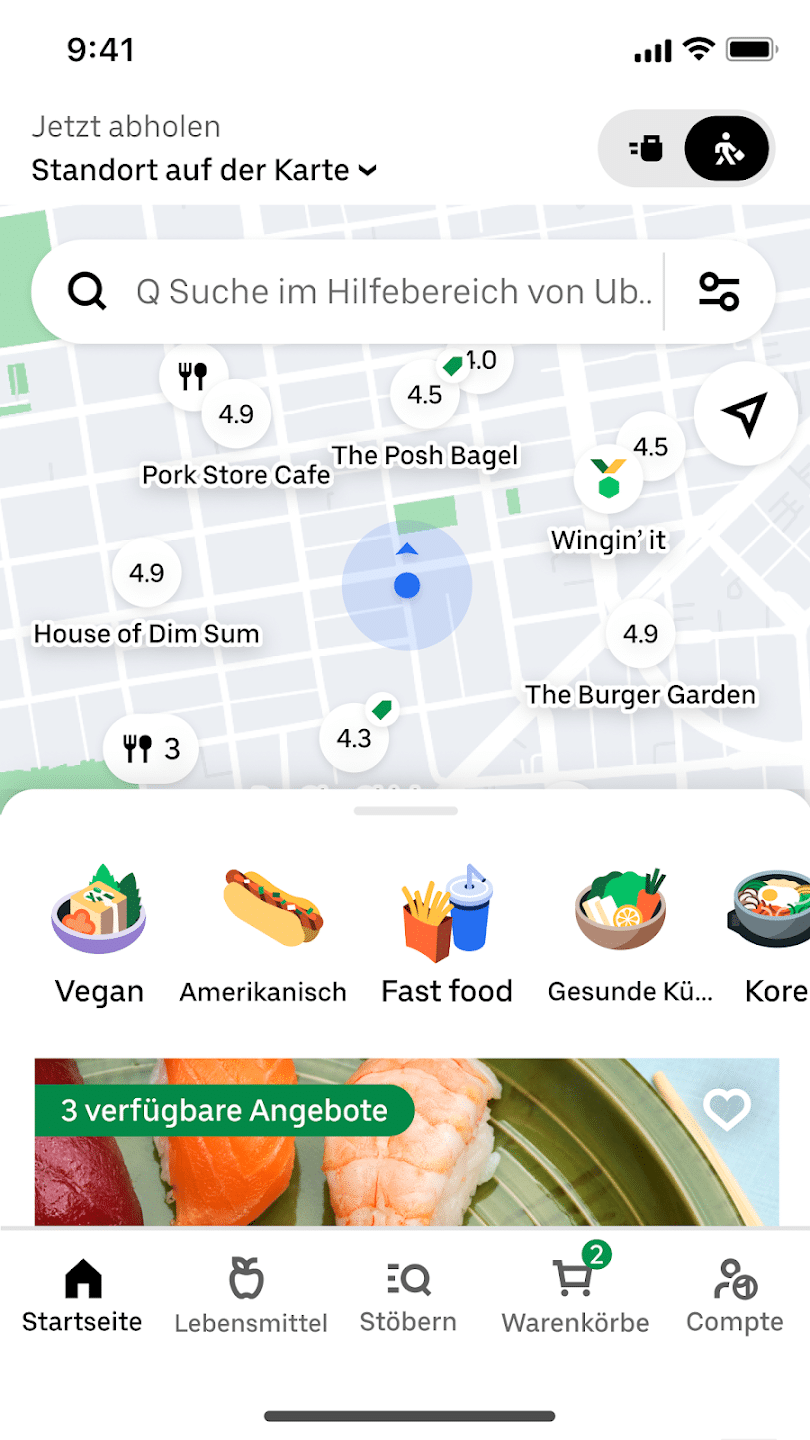
Task: Open the cluster of 3 restaurants
Action: [x=151, y=748]
